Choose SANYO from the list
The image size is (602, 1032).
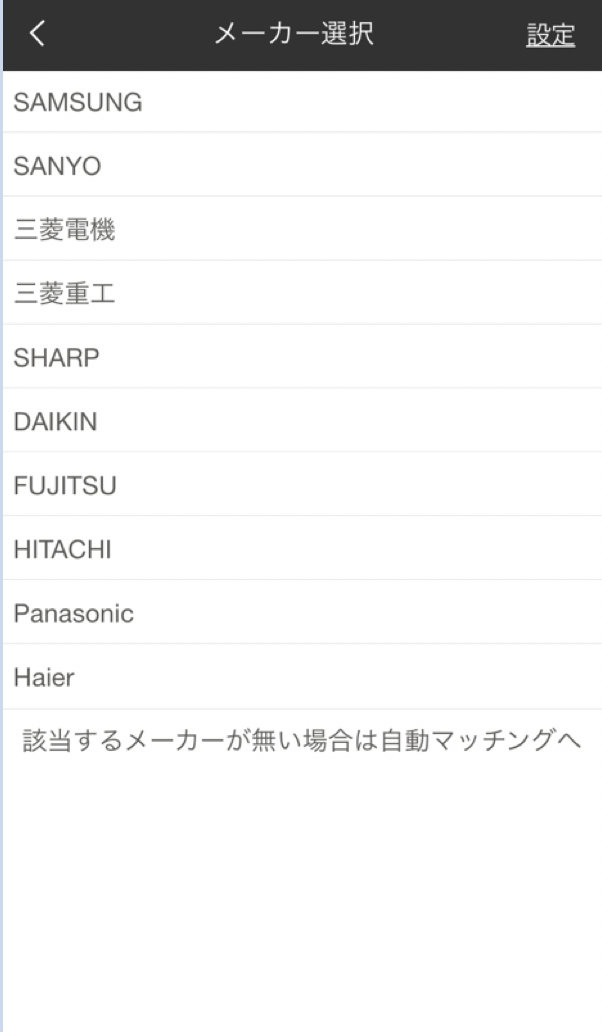click(303, 165)
